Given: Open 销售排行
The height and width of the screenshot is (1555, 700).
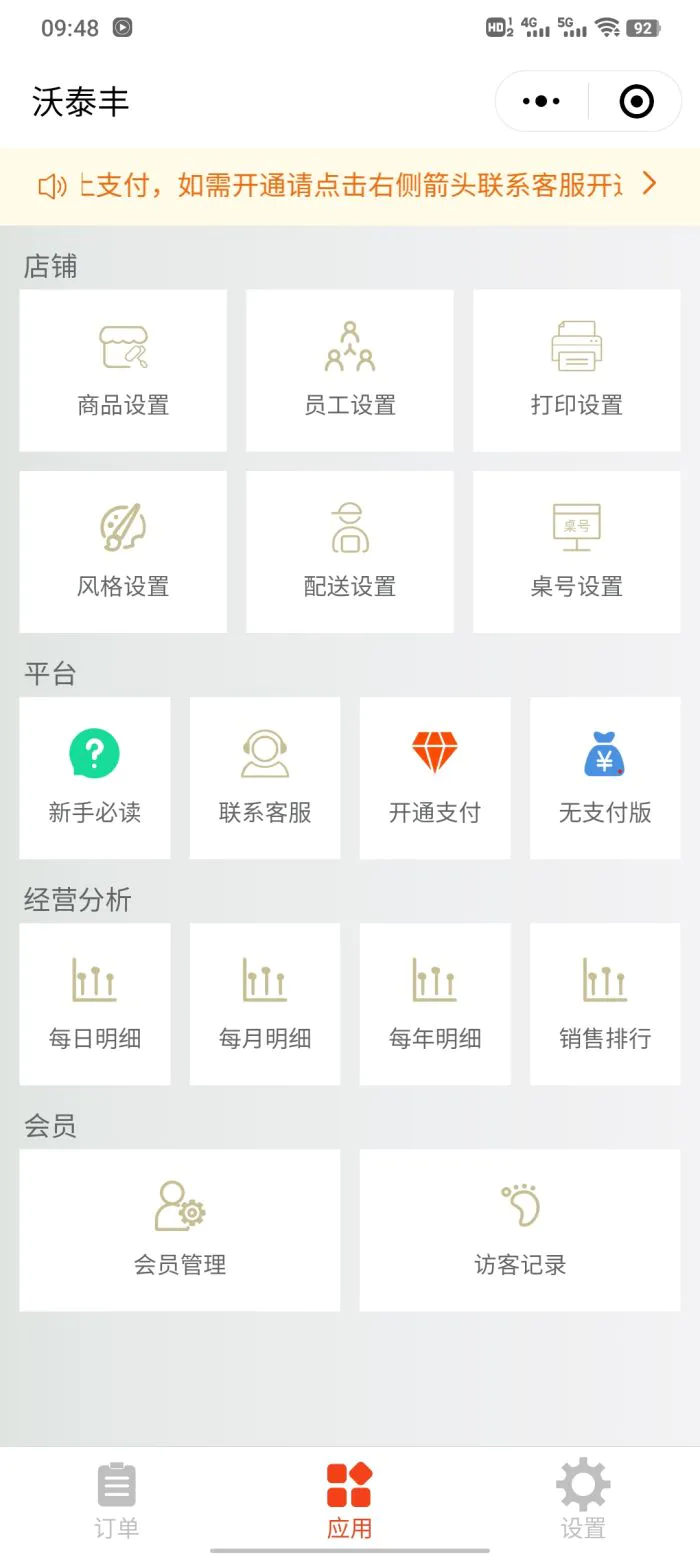Looking at the screenshot, I should click(605, 1004).
